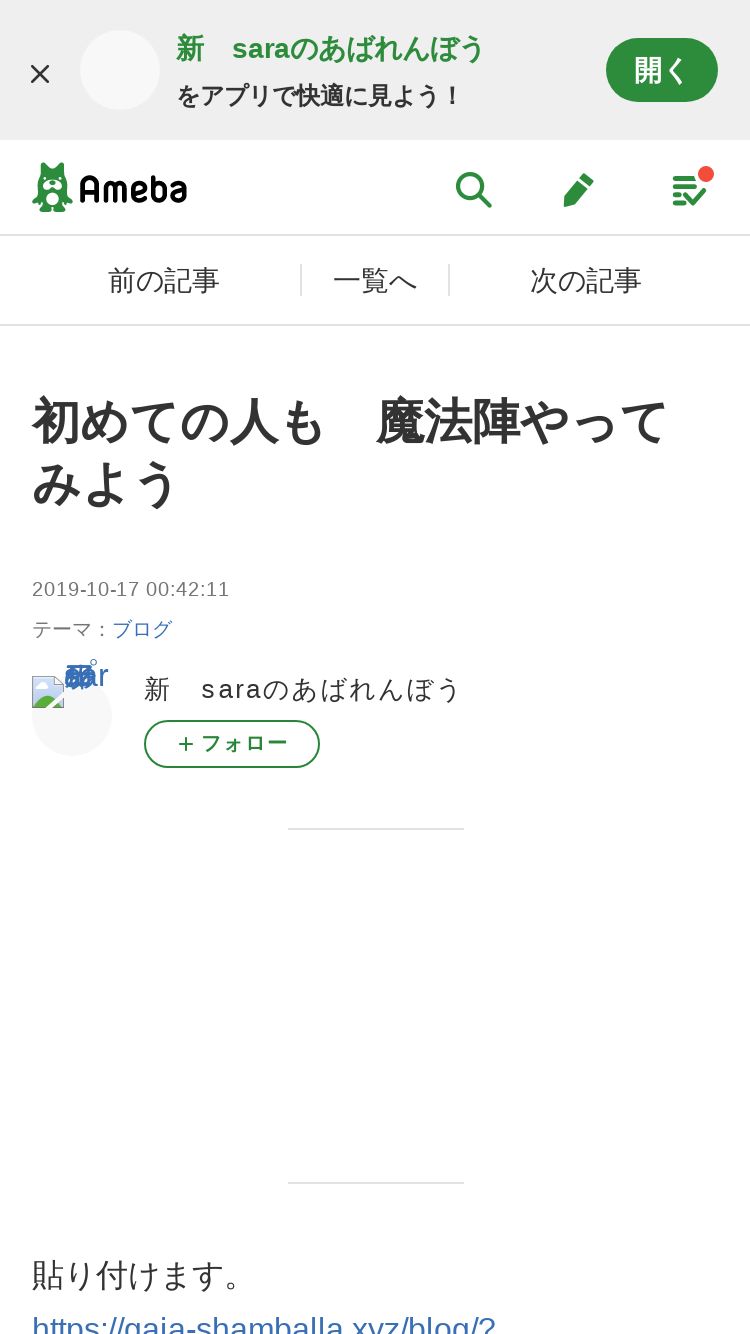
Task: Open the blog author's profile image
Action: pyautogui.click(x=71, y=714)
